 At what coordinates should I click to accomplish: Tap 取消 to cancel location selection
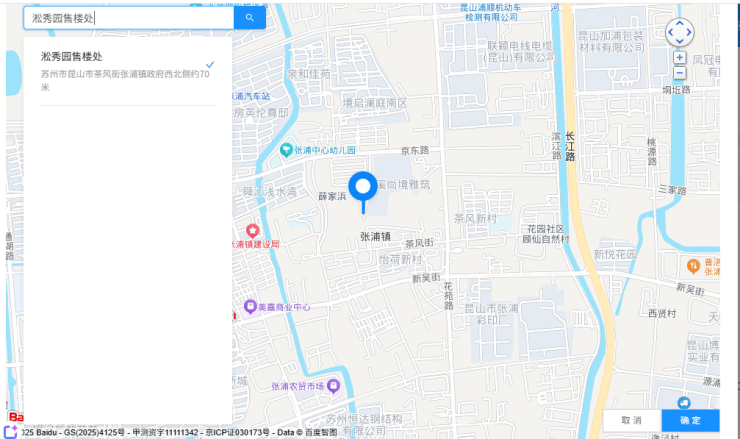631,420
